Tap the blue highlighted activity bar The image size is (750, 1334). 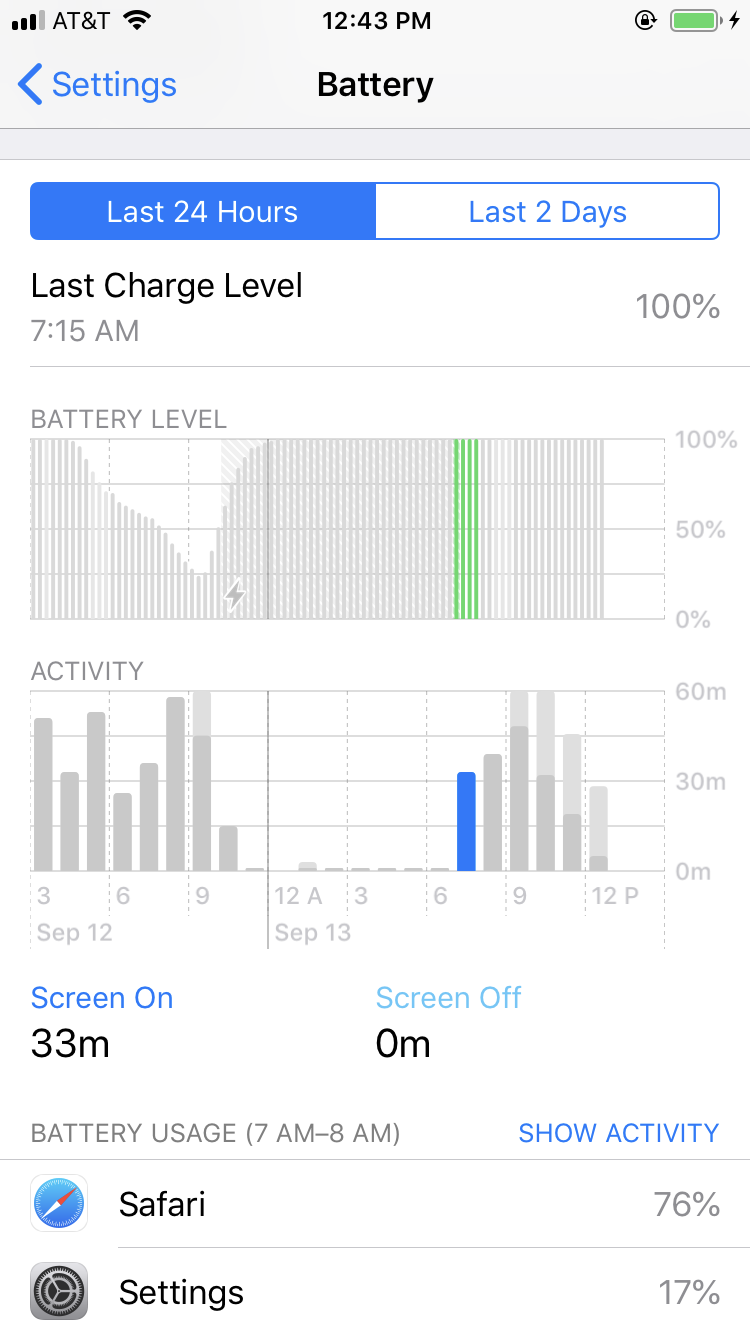[x=466, y=821]
